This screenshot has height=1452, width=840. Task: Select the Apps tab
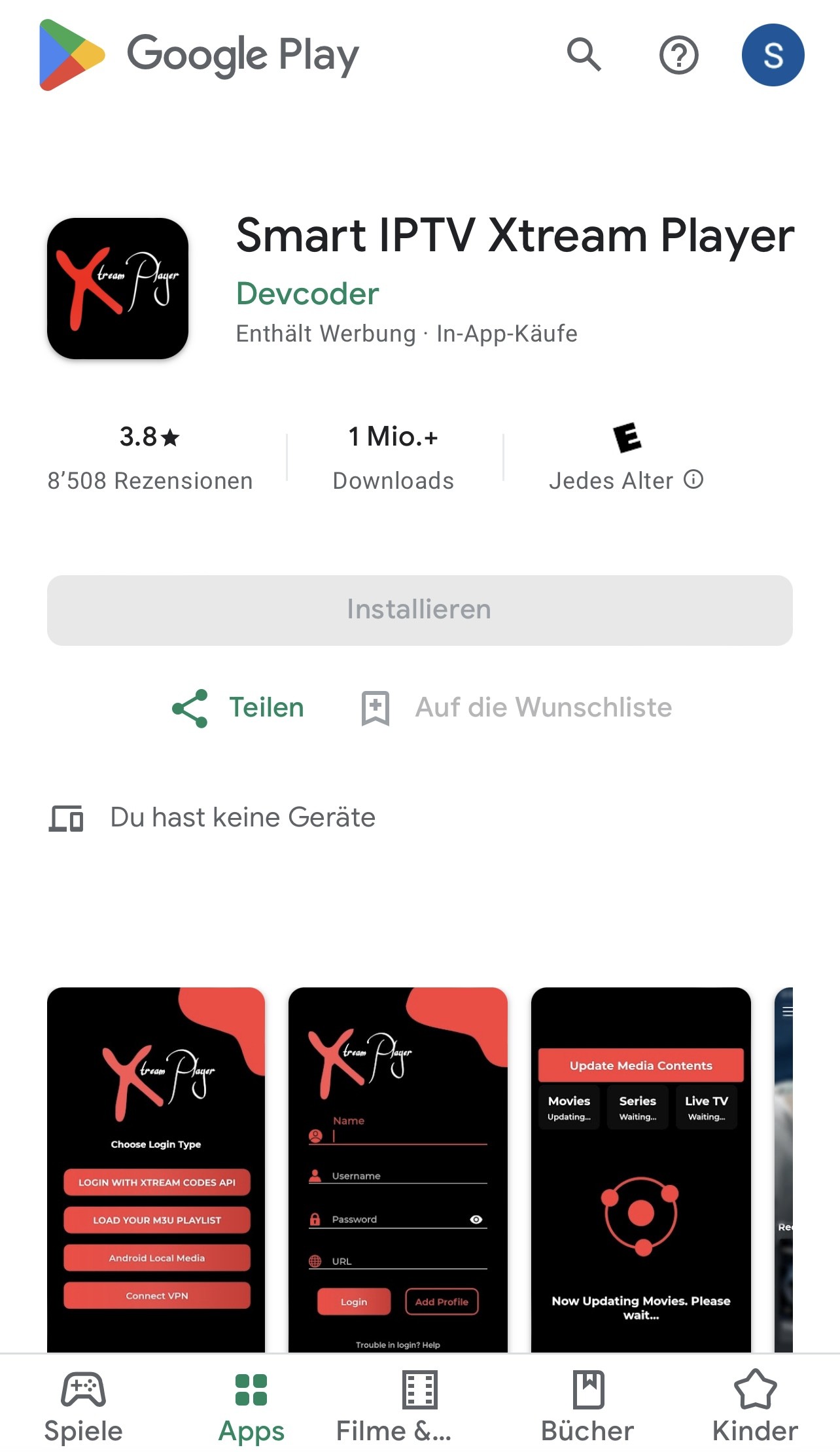click(x=251, y=1406)
